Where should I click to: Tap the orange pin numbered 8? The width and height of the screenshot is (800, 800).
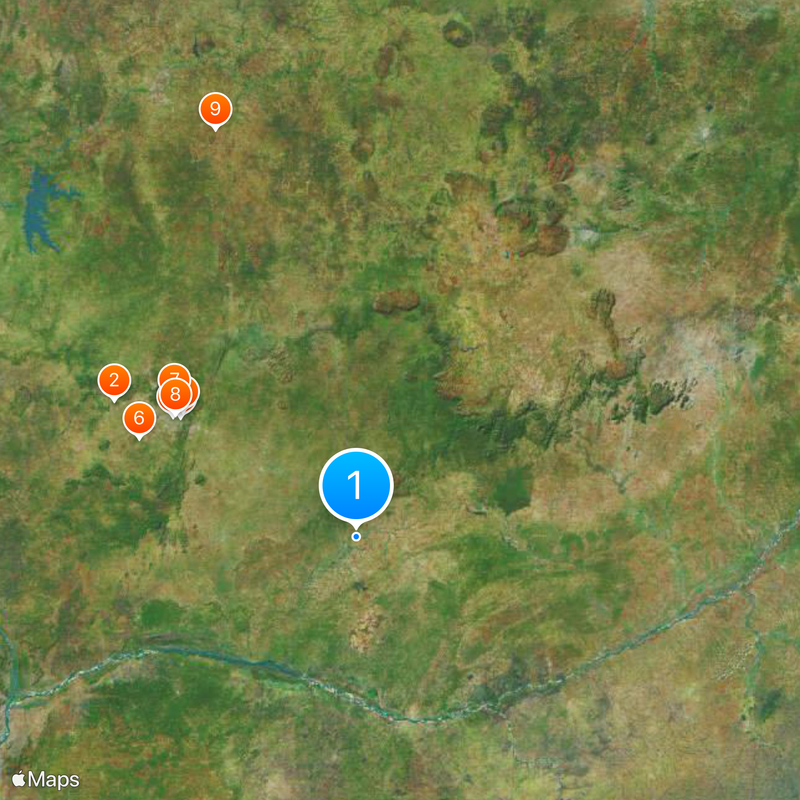click(x=174, y=394)
